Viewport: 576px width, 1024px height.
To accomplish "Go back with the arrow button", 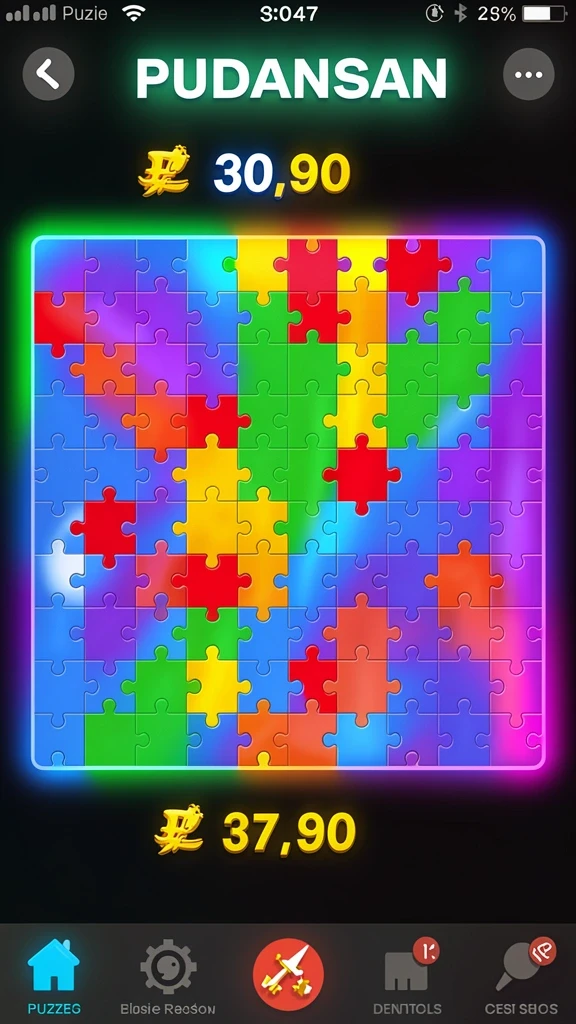I will click(x=48, y=74).
